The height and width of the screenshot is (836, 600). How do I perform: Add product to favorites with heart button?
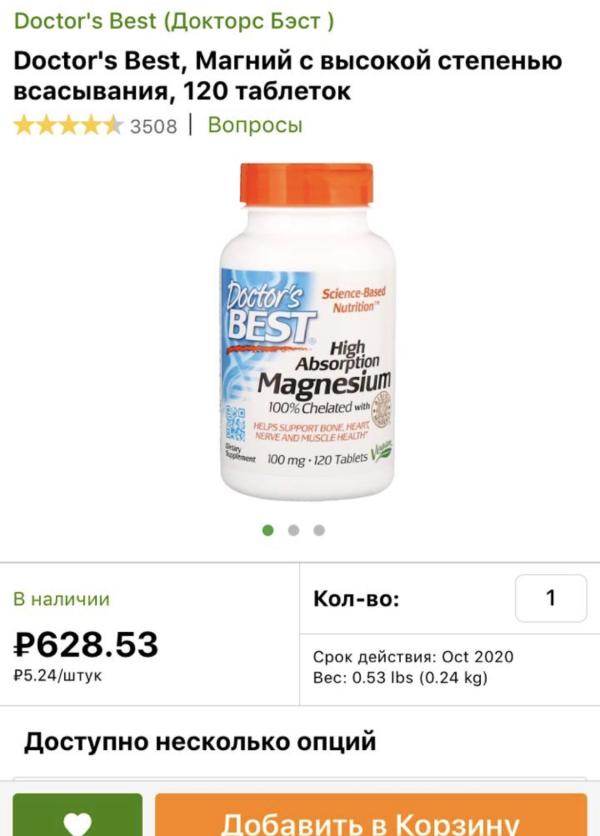(77, 818)
